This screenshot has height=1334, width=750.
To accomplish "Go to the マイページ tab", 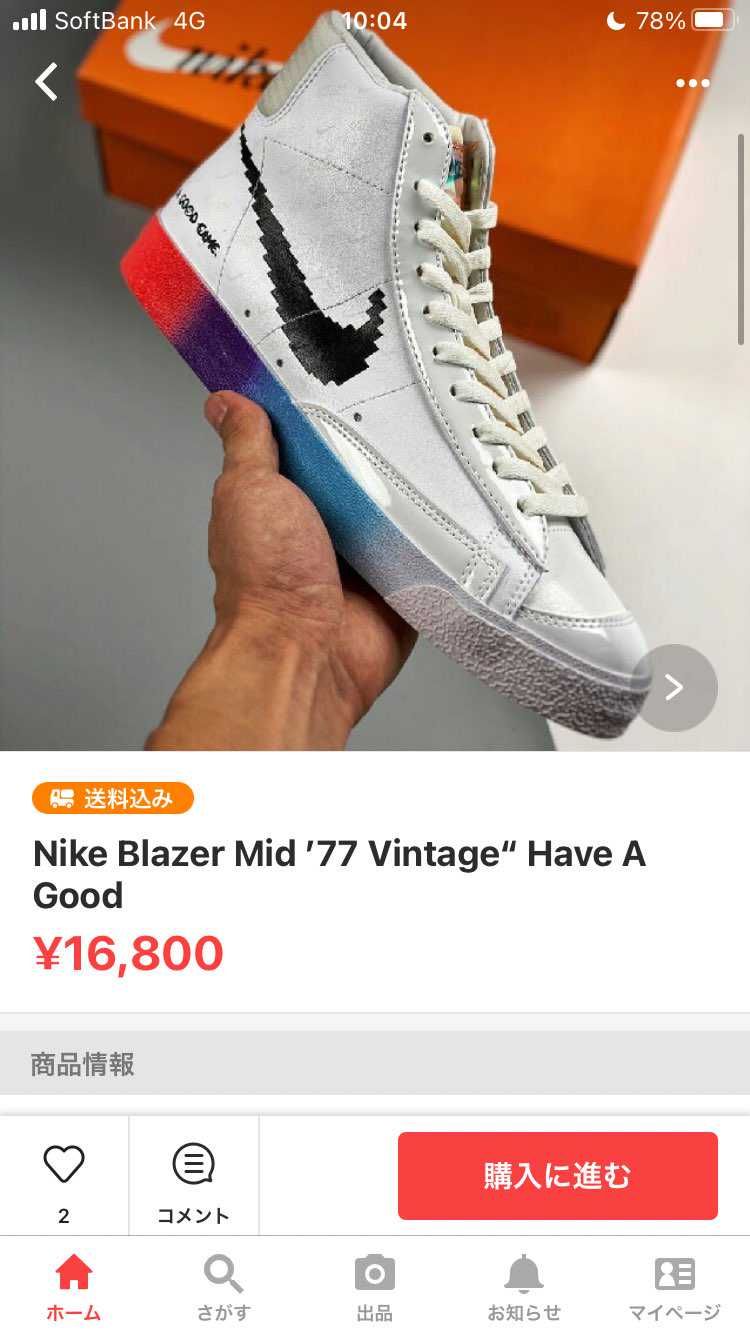I will 674,1288.
